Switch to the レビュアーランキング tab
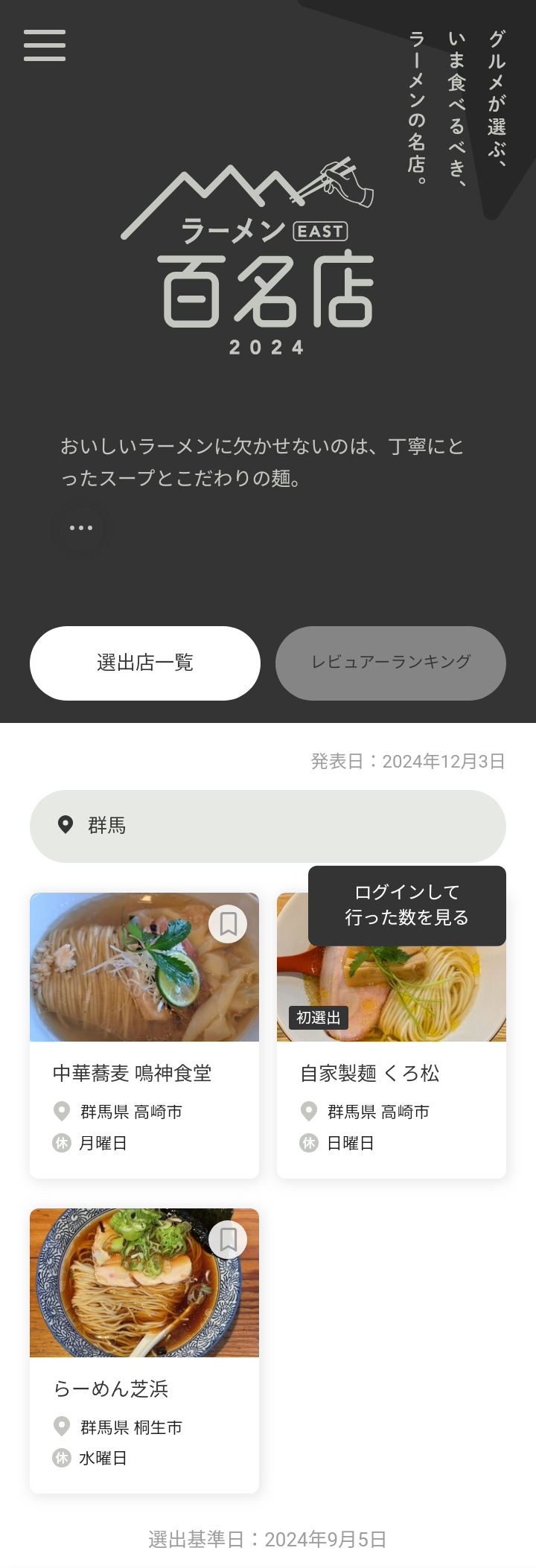Screen dimensions: 536x1568 [391, 663]
